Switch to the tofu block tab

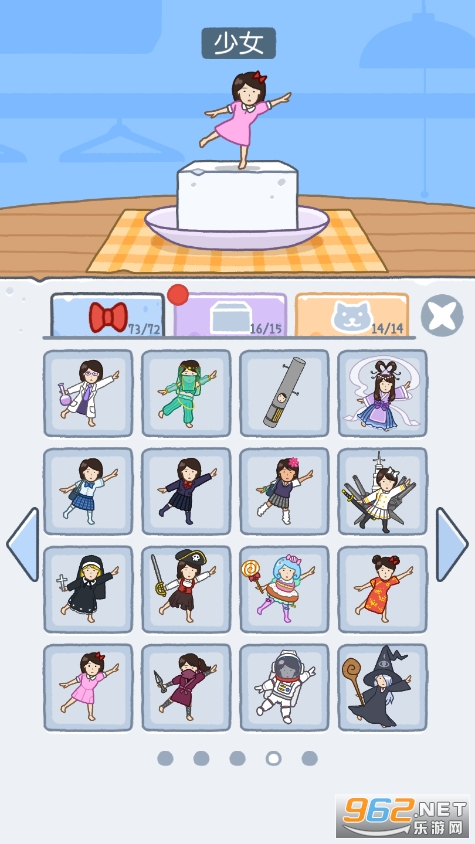[230, 315]
